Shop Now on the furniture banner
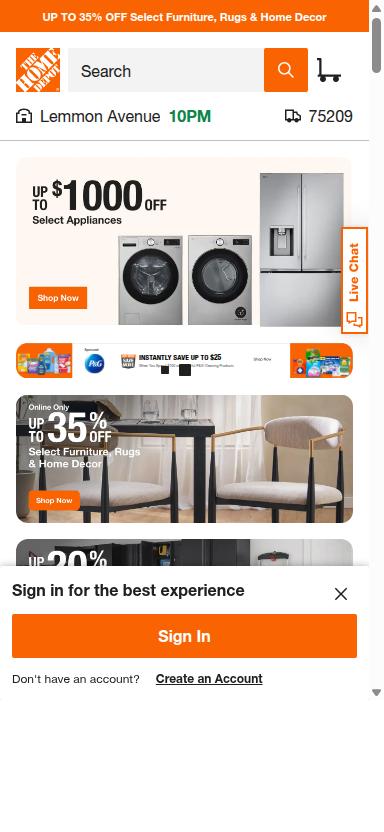 pyautogui.click(x=54, y=500)
